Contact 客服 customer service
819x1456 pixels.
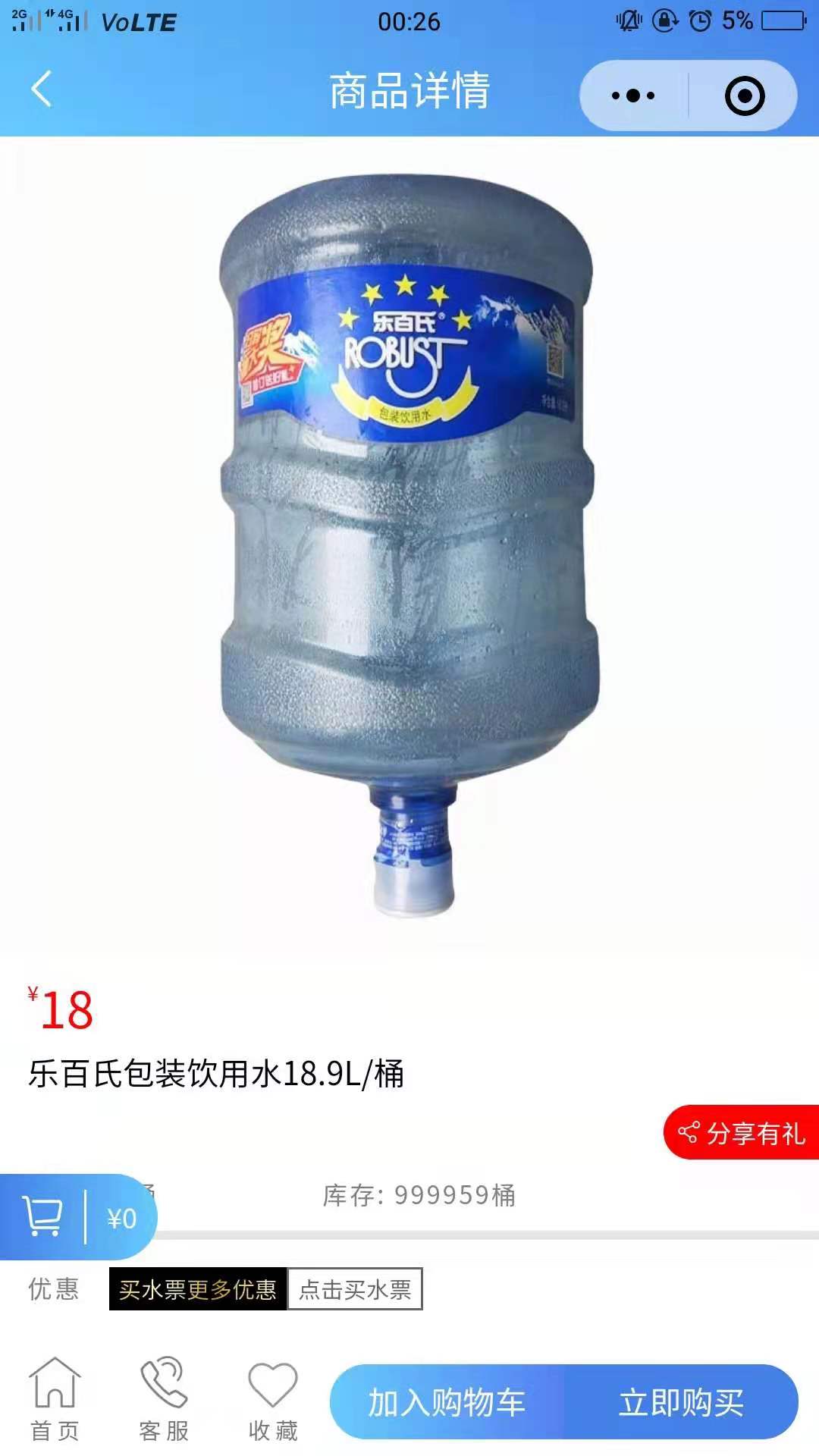(x=164, y=1399)
